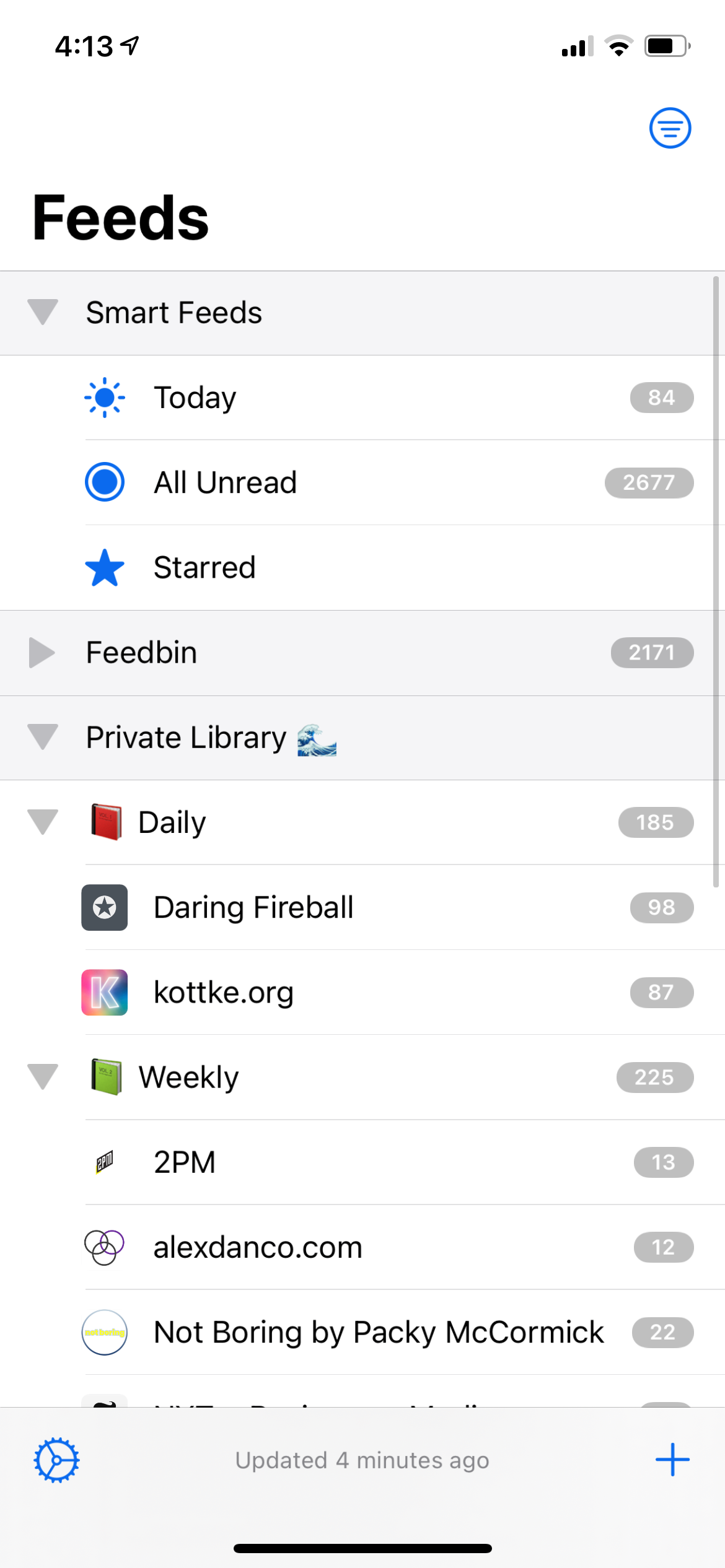Collapse the Daily folder arrow
Image resolution: width=725 pixels, height=1568 pixels.
click(x=43, y=822)
